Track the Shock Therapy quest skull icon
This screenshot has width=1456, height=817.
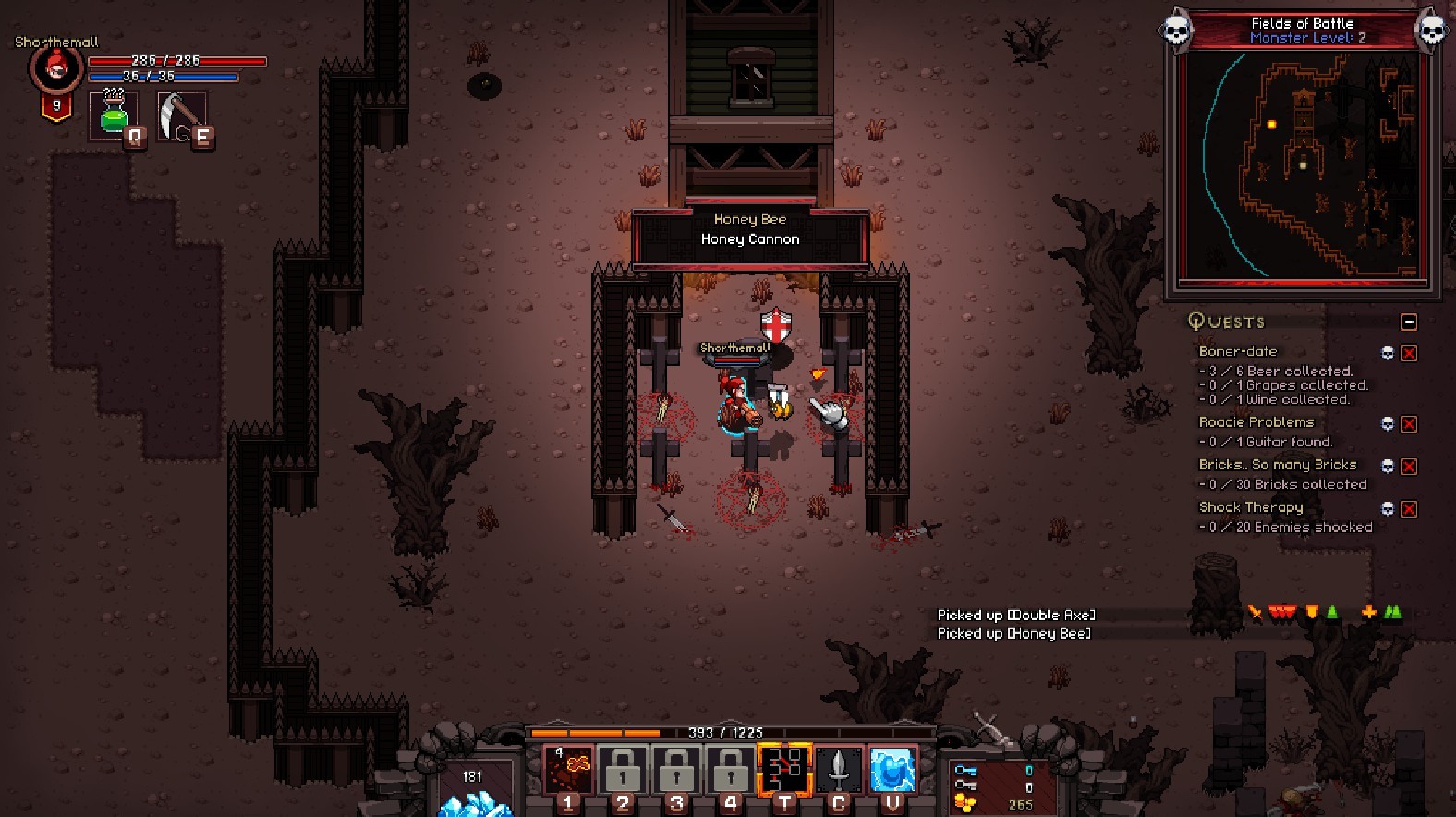[1388, 509]
